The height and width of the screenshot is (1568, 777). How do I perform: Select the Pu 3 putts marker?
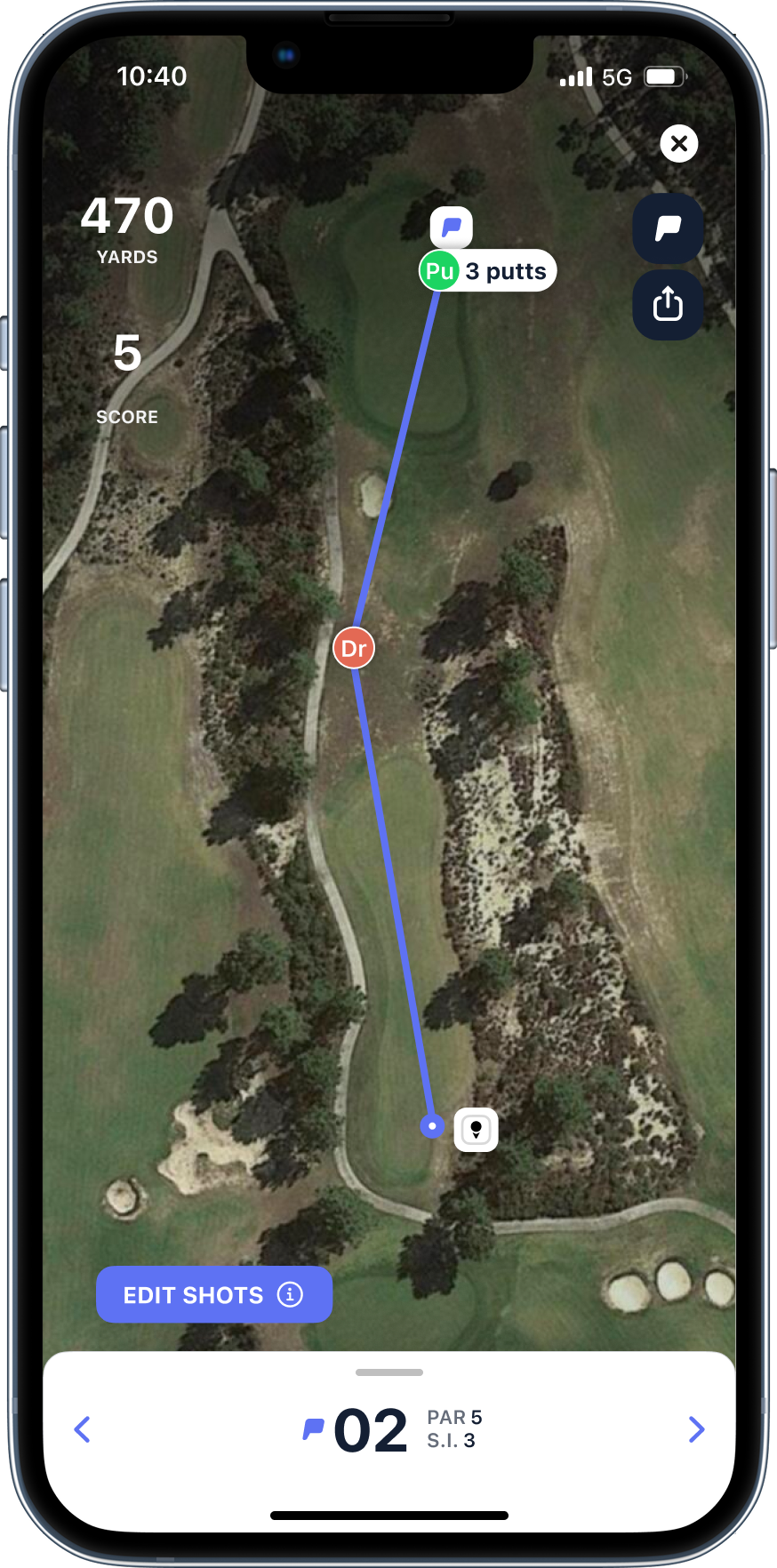point(487,271)
